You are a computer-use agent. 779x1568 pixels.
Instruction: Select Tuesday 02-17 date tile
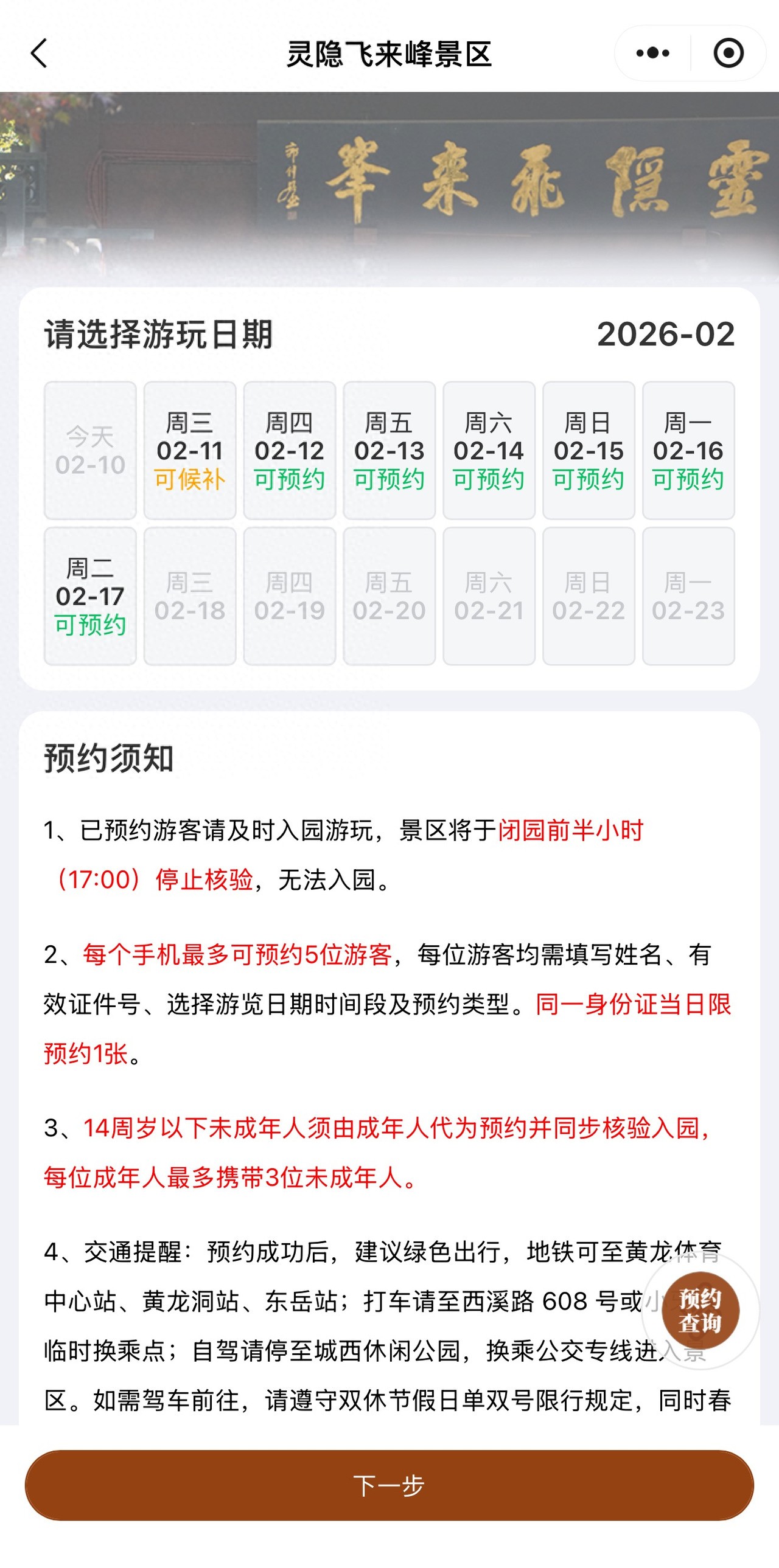(x=90, y=596)
